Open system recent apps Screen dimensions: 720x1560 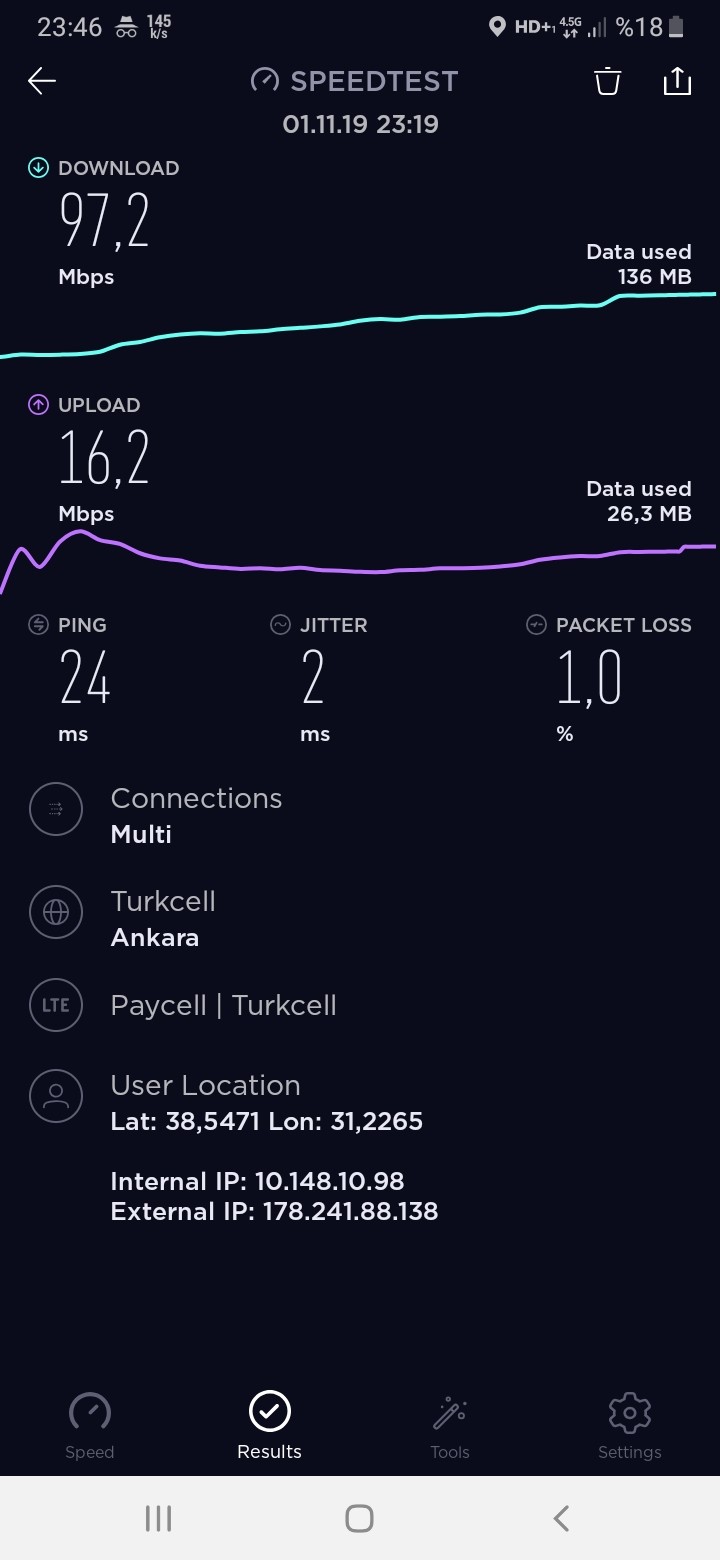158,1518
